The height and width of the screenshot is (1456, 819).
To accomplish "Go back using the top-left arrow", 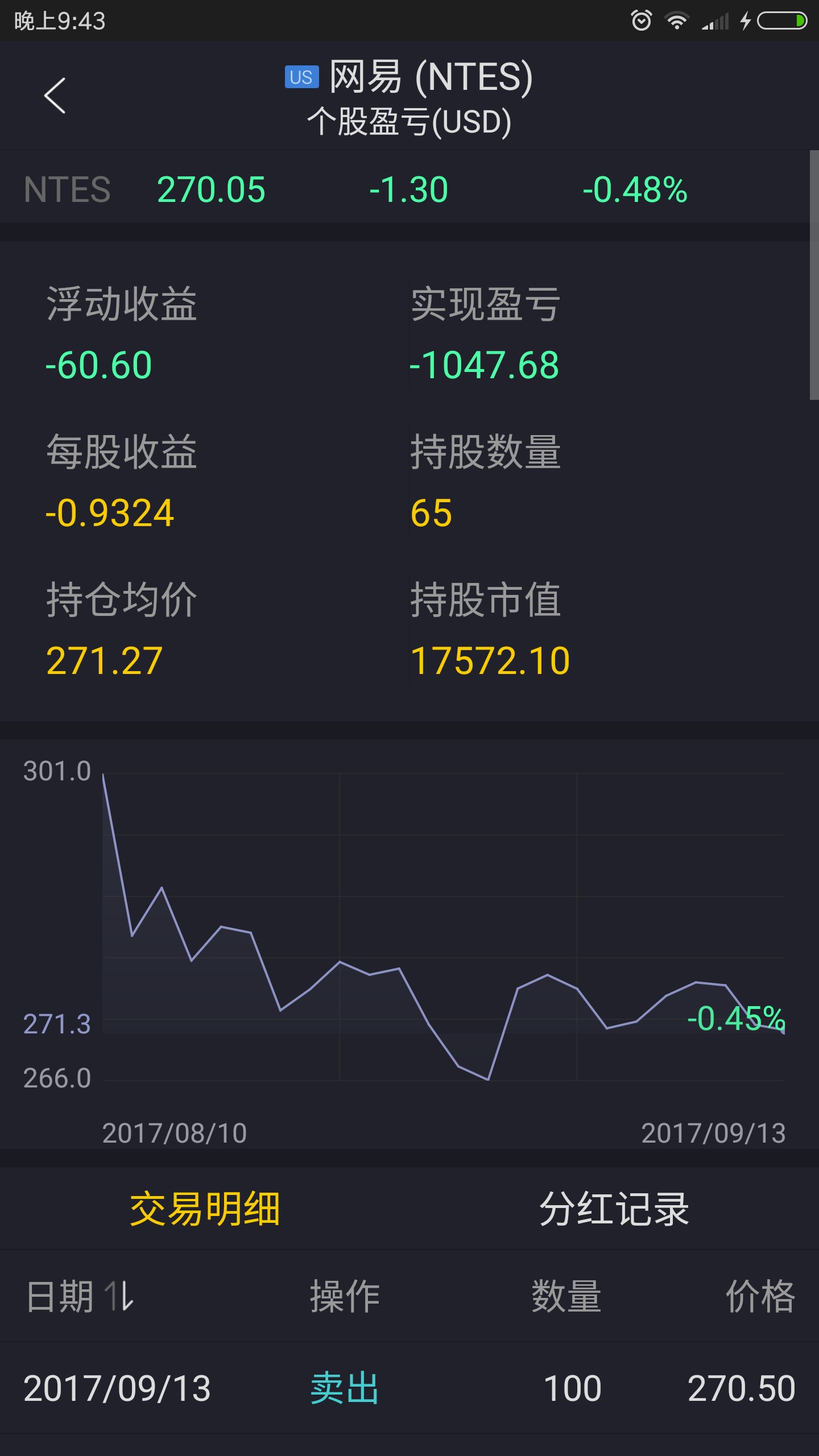I will click(x=55, y=96).
